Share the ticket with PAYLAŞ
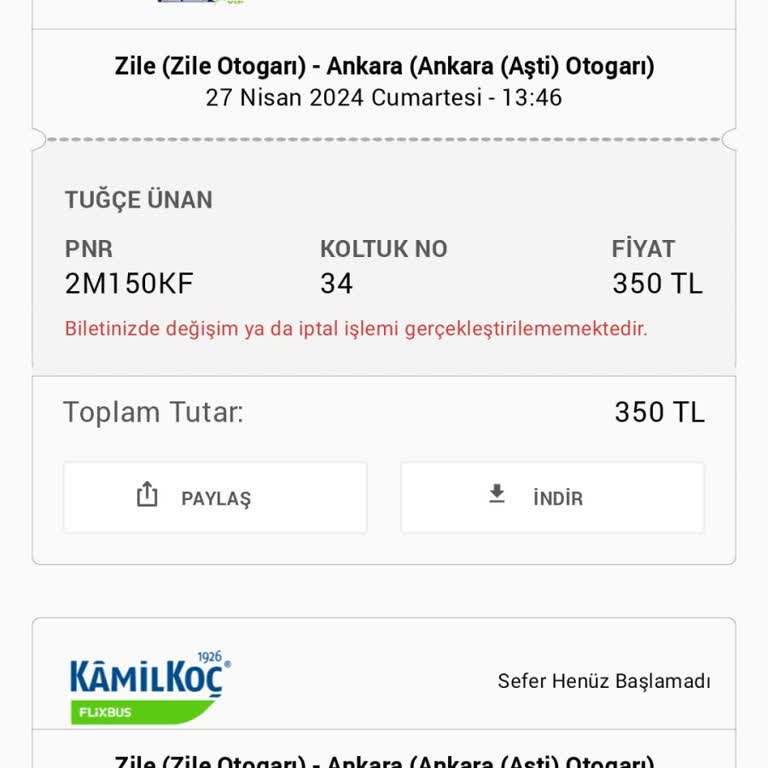The width and height of the screenshot is (768, 768). click(215, 497)
